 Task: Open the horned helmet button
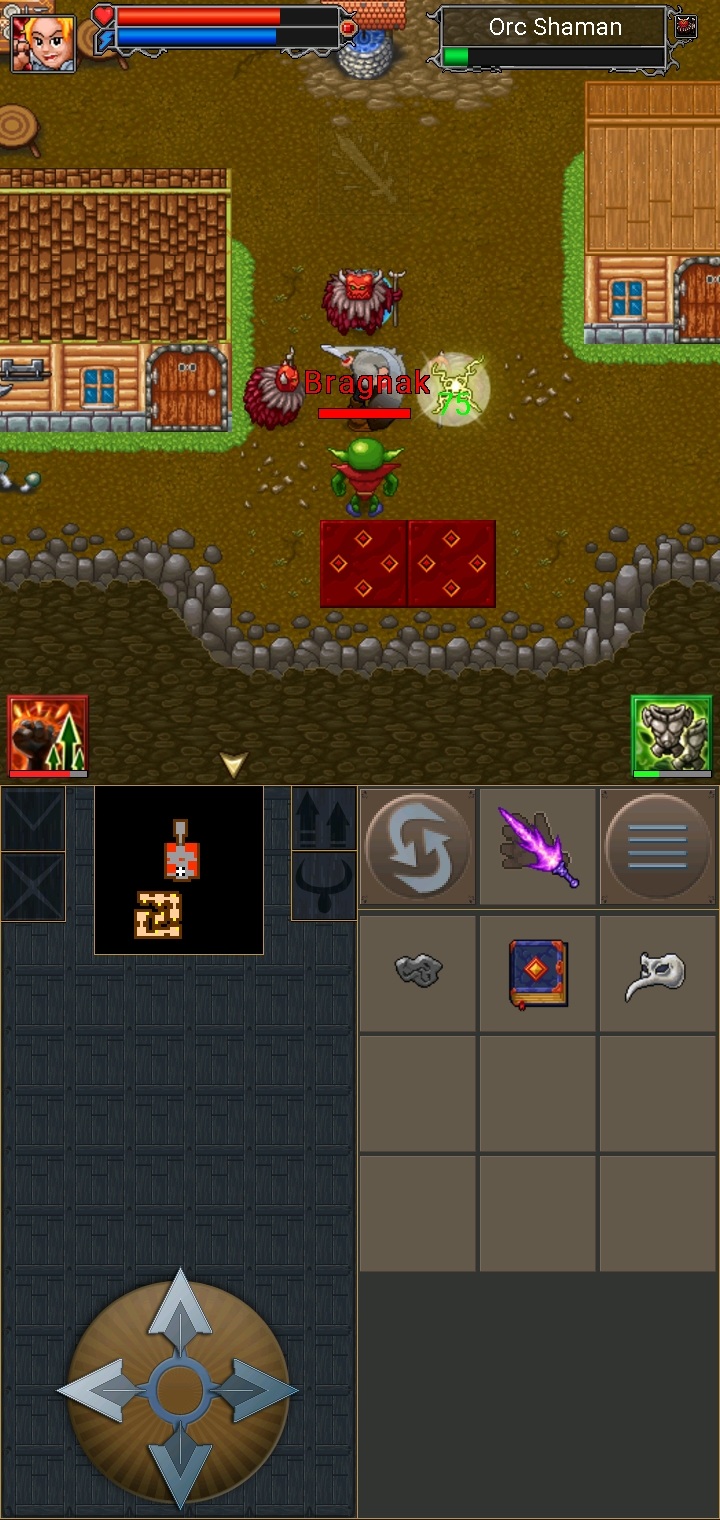point(324,886)
